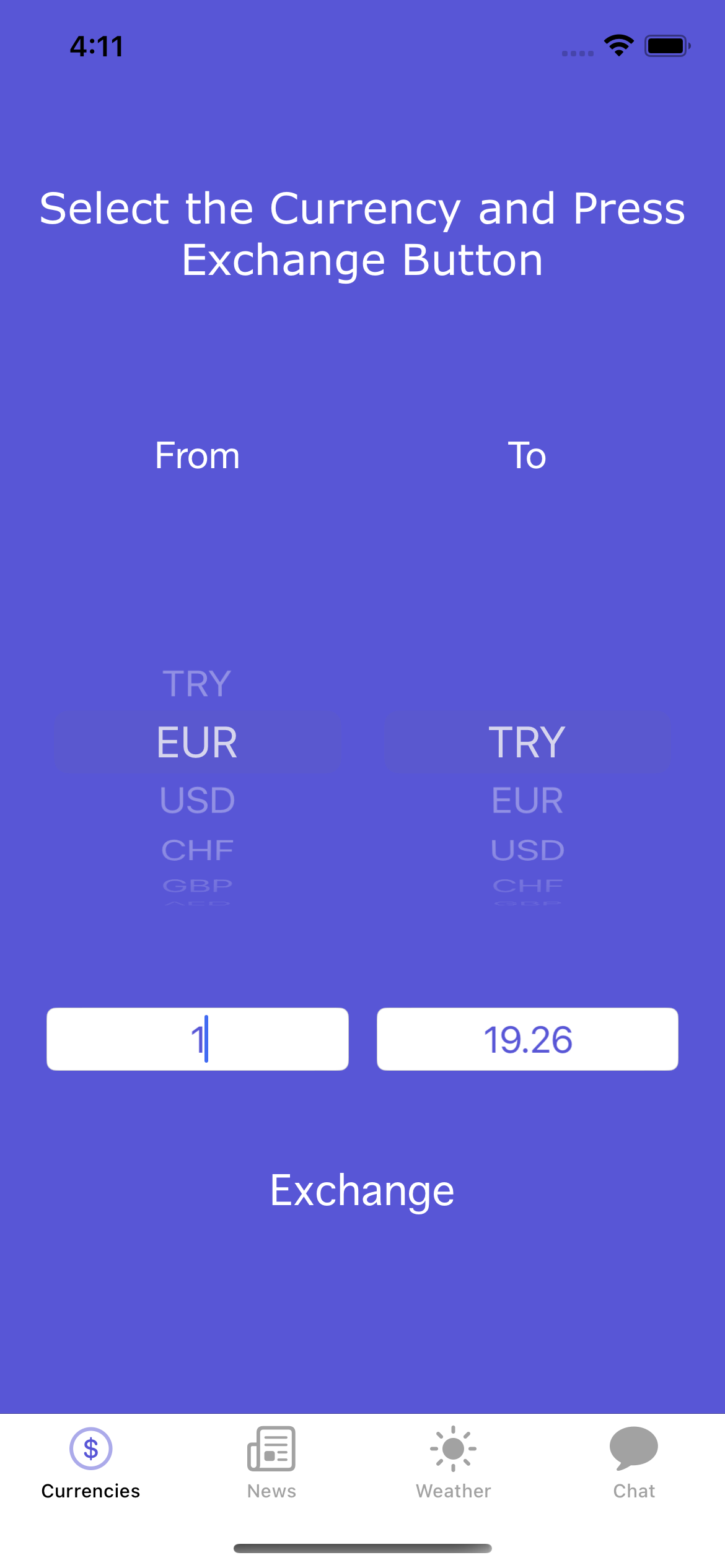
Task: Tap the Wi-Fi icon in status bar
Action: click(x=618, y=45)
